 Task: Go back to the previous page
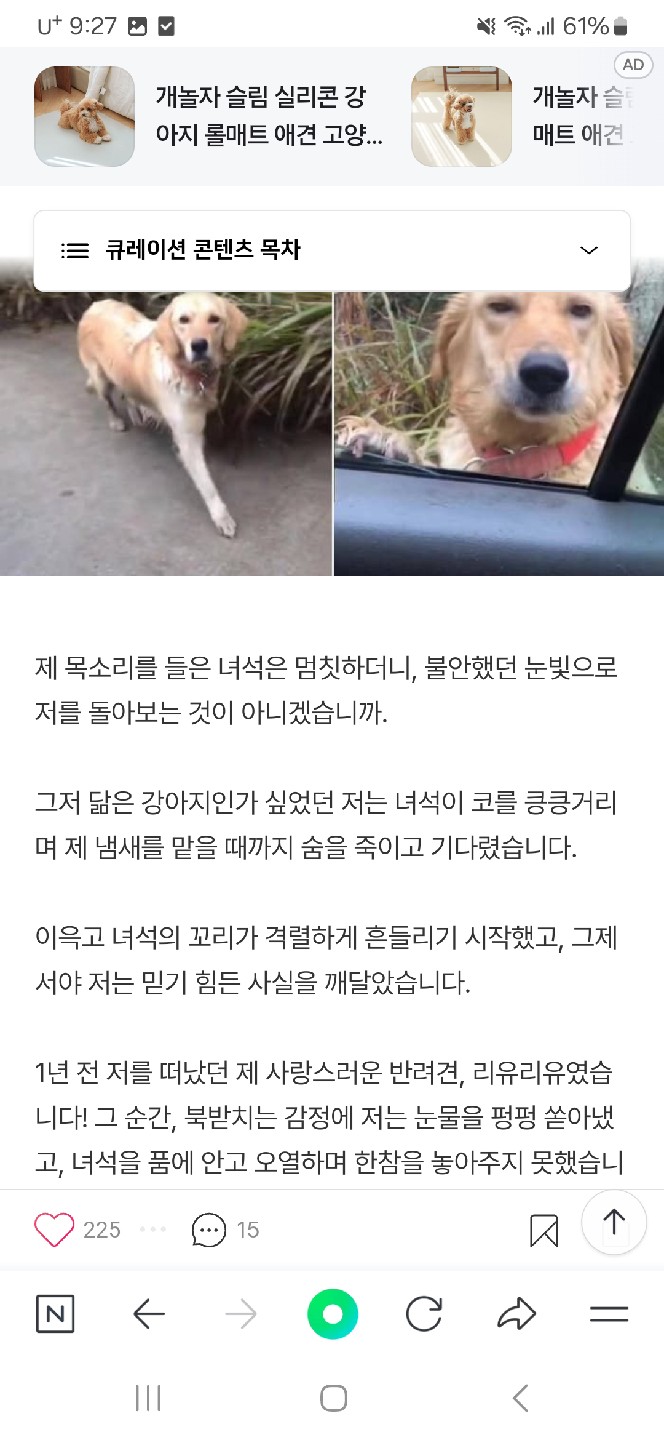(148, 1314)
